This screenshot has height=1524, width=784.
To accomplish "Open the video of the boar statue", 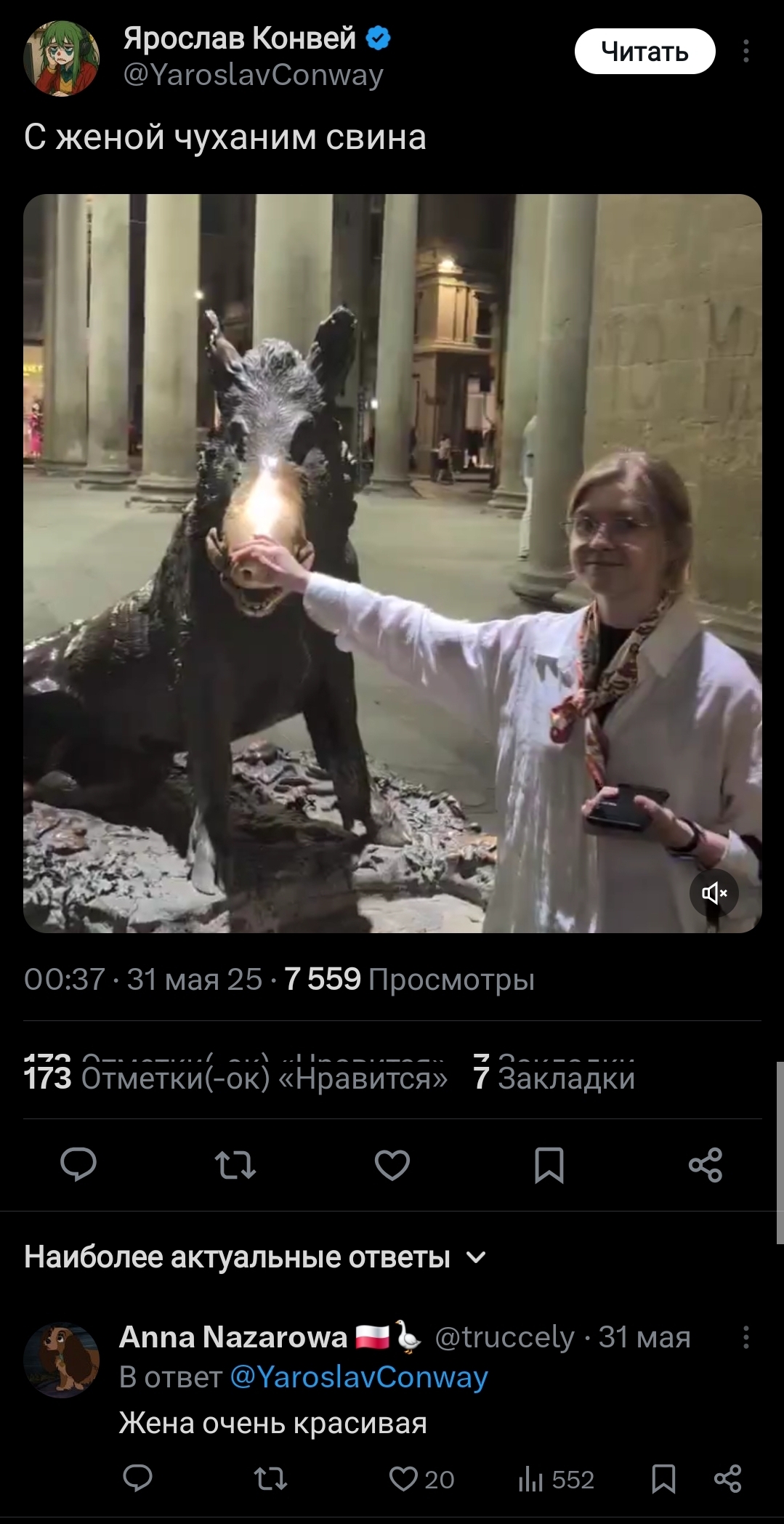I will 392,563.
